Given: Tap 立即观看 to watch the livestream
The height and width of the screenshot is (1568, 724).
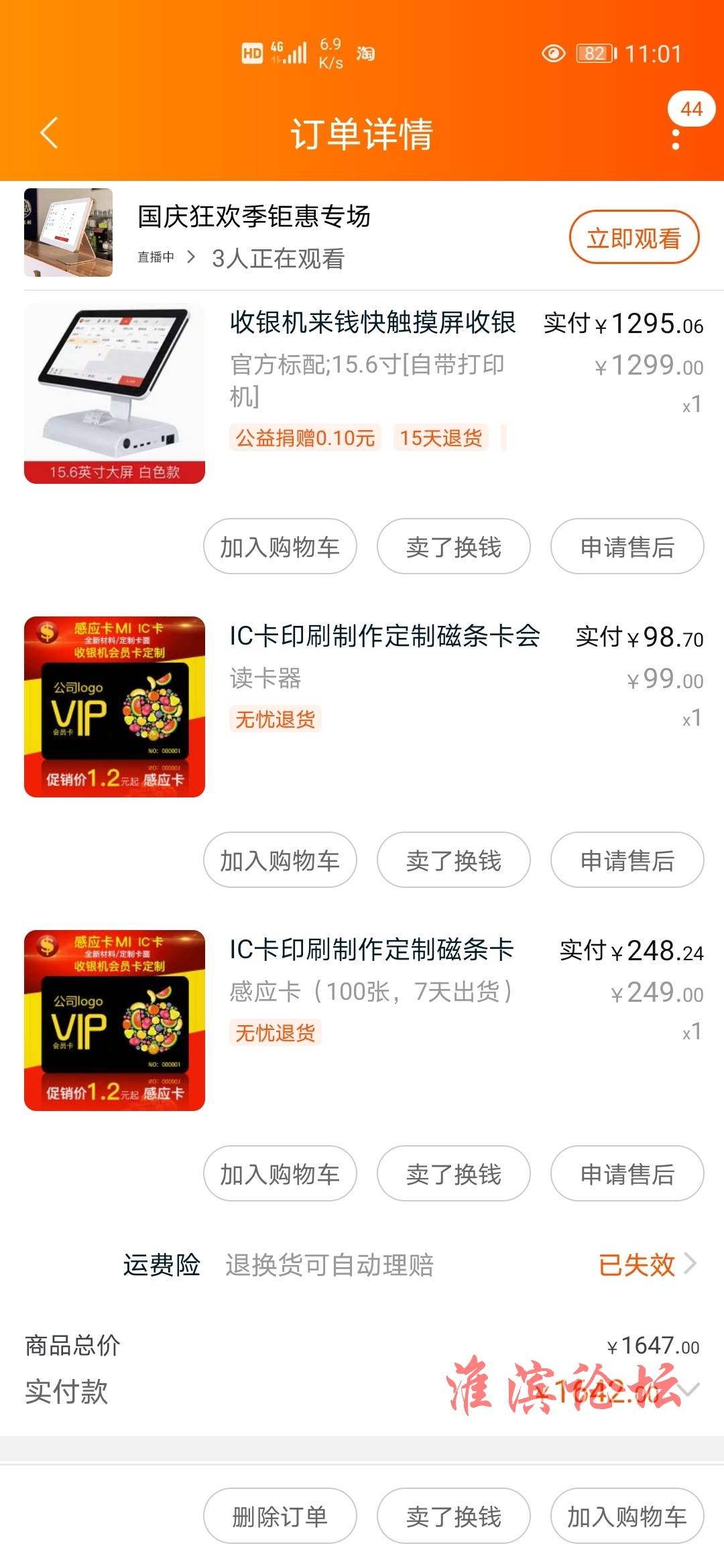Looking at the screenshot, I should point(634,238).
